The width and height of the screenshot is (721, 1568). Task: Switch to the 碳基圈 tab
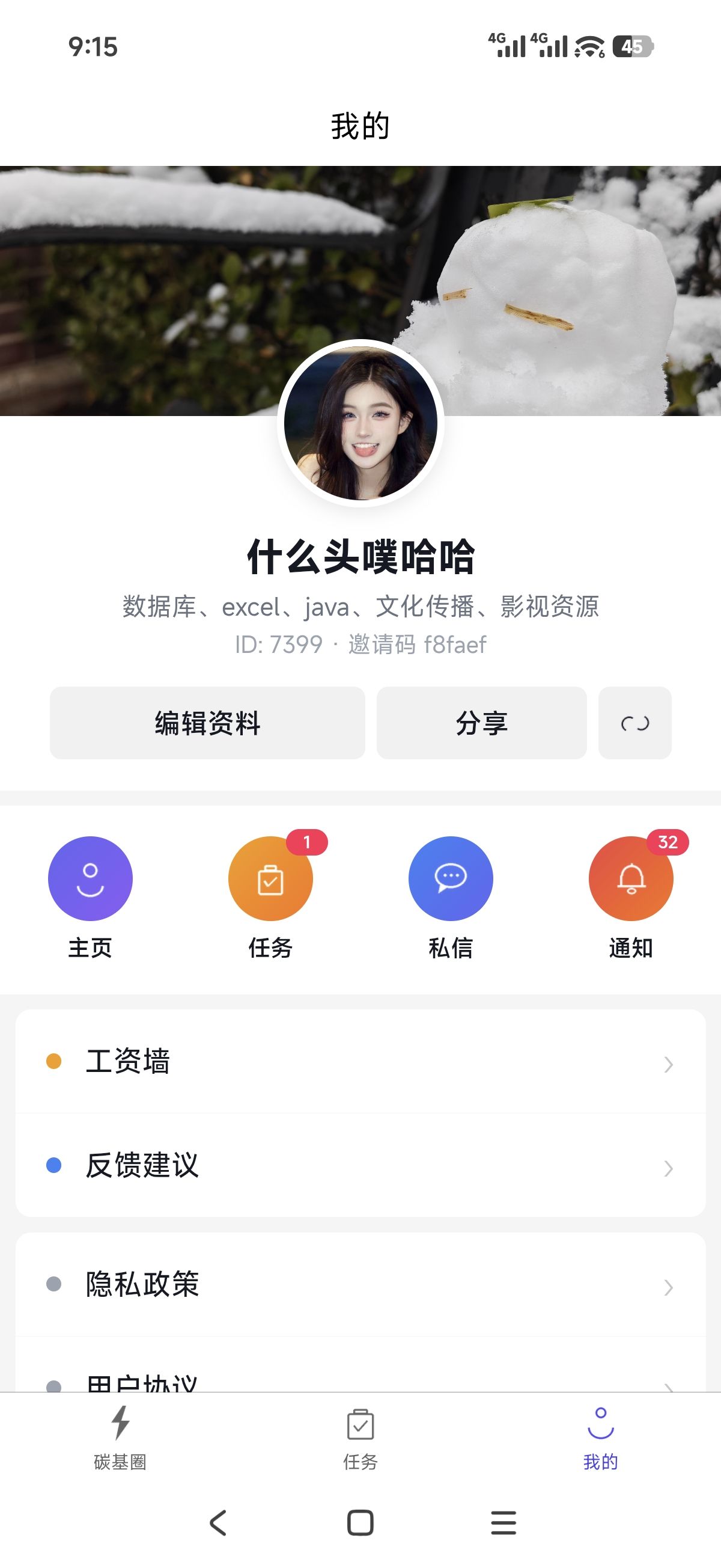point(120,1438)
